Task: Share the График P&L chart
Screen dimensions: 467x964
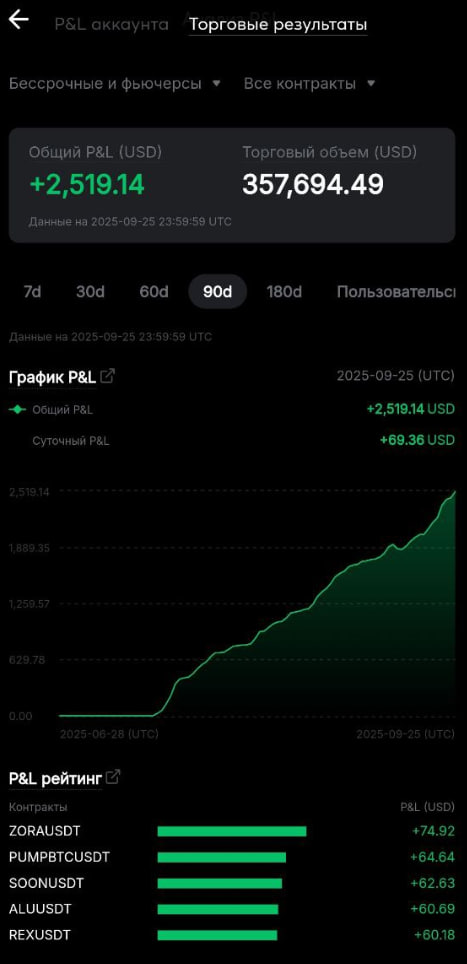Action: point(108,376)
